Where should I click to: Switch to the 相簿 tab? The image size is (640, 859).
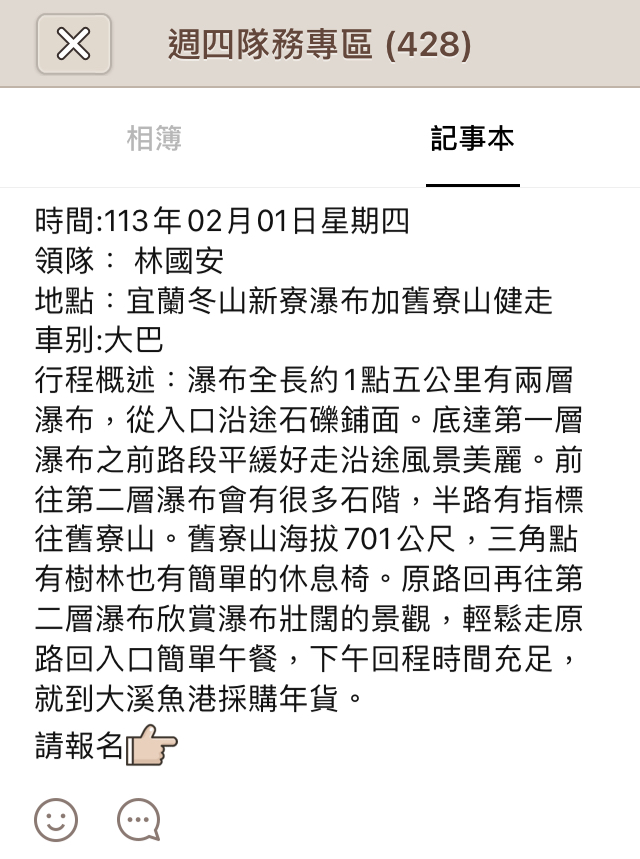[154, 139]
